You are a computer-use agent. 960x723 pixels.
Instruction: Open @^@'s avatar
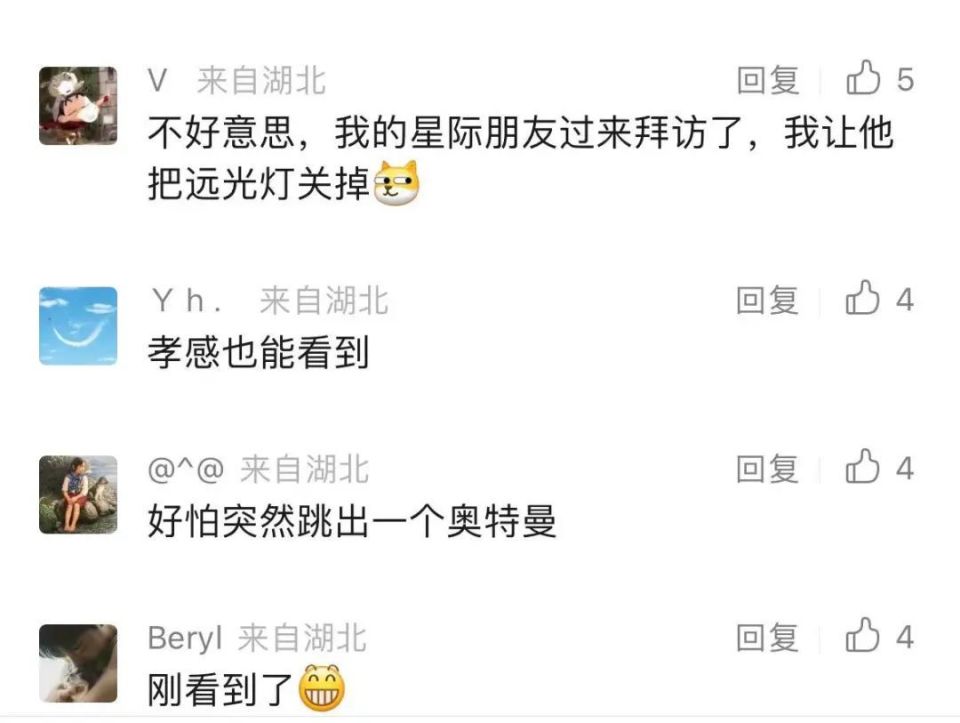tap(78, 494)
